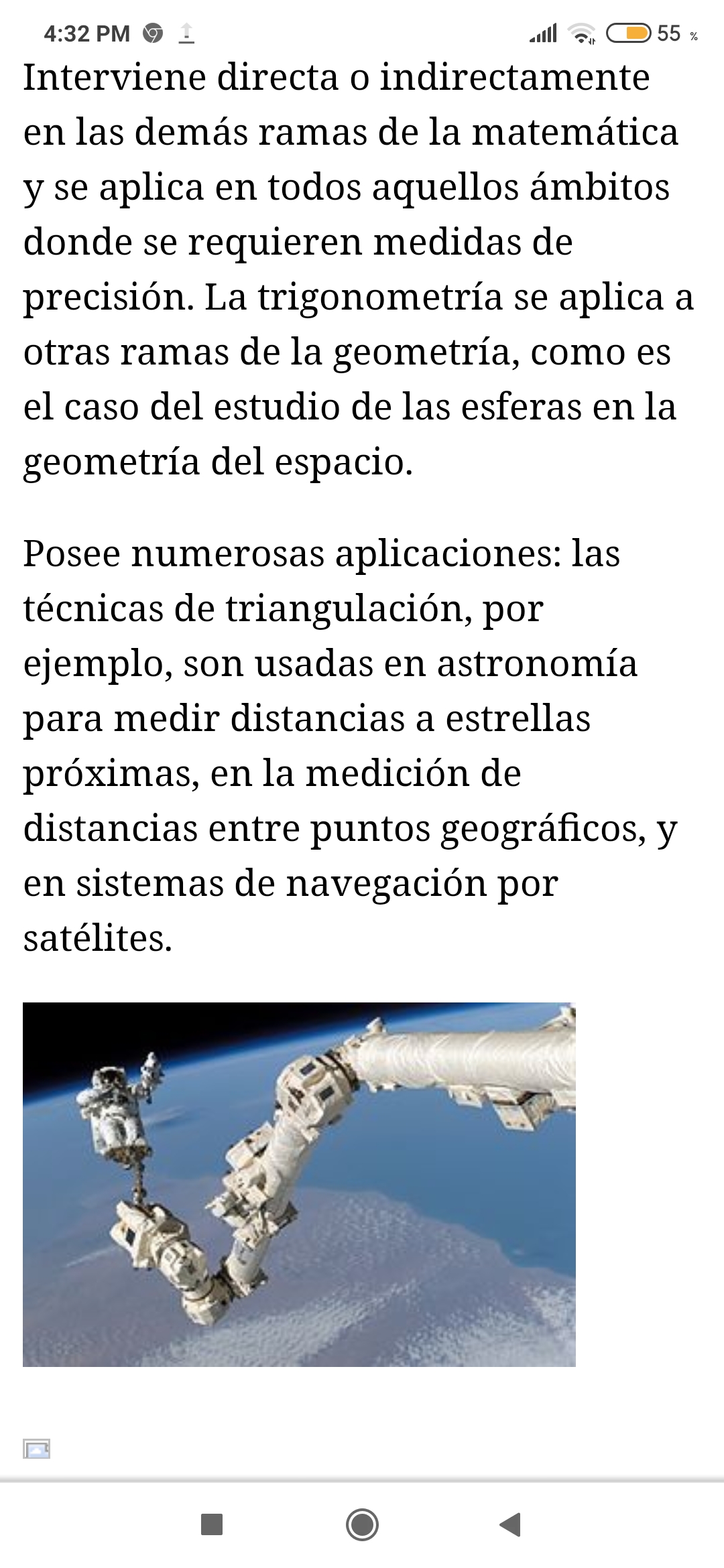The width and height of the screenshot is (724, 1568).
Task: Go to the home screen
Action: [362, 1524]
